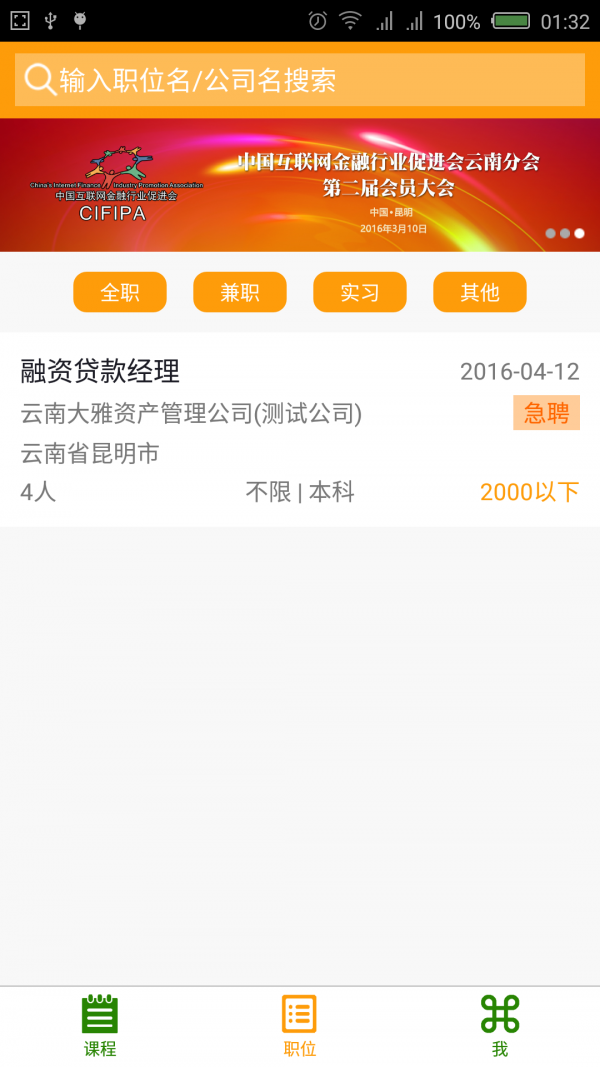
Task: Tap the job or company search field
Action: [x=300, y=80]
